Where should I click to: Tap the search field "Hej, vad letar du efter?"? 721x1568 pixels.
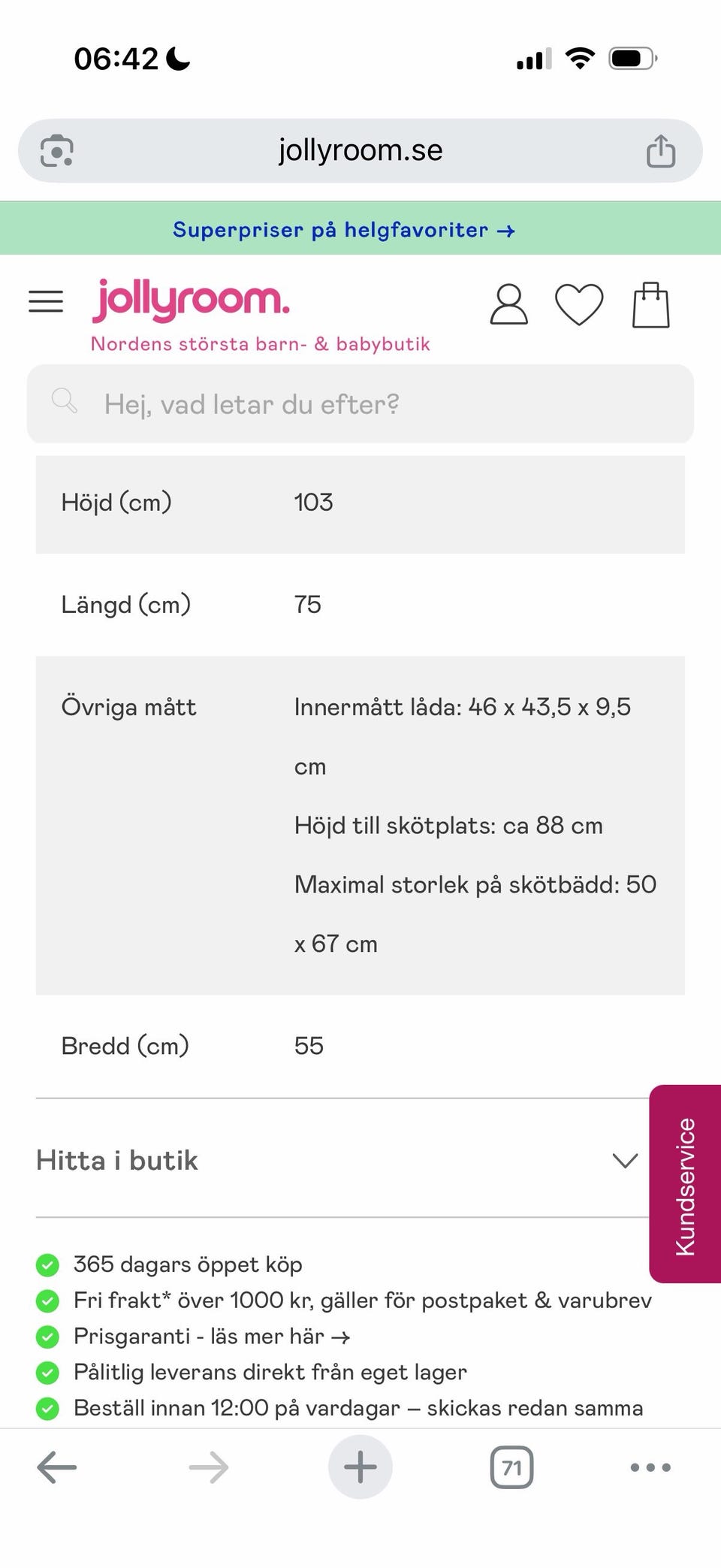[360, 404]
